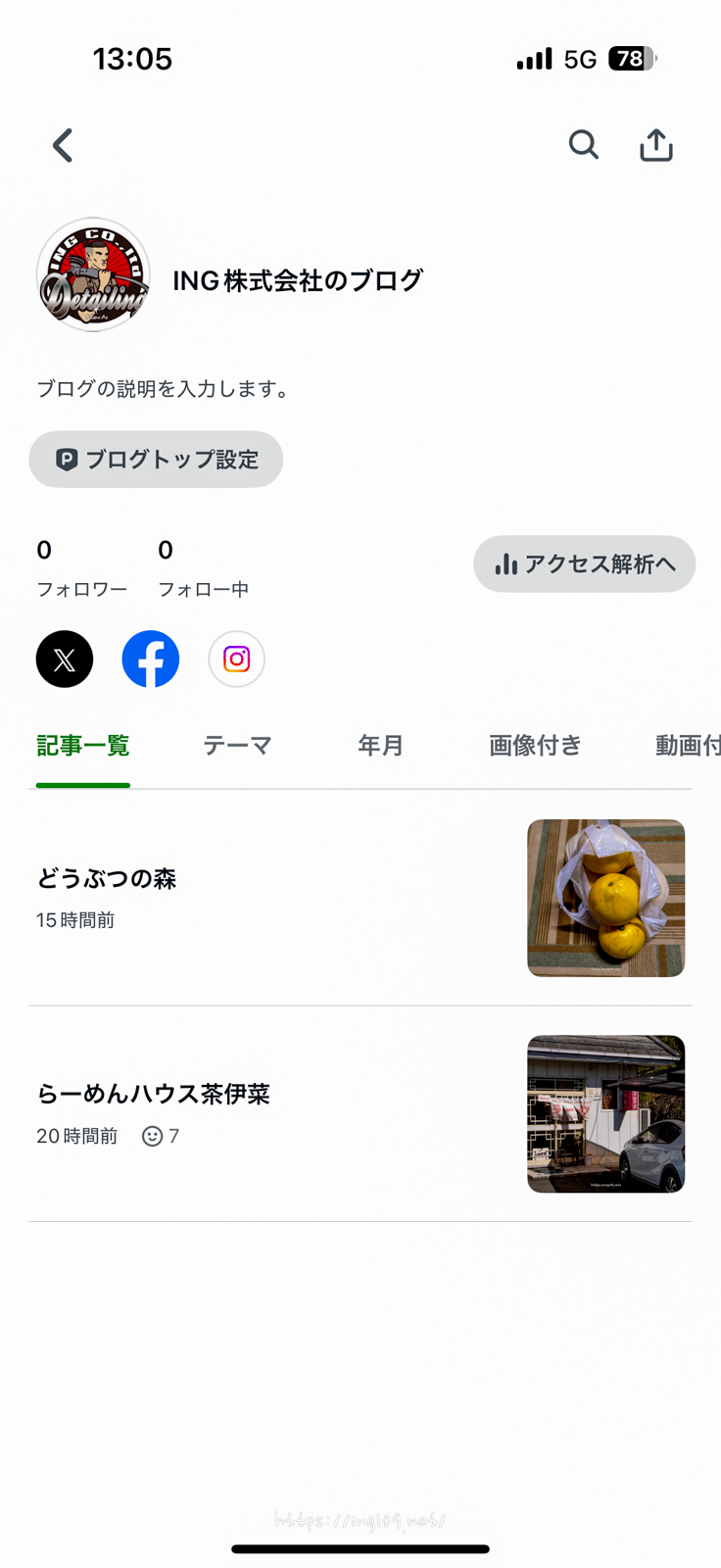
Task: Open the らーめんハウス茶伊菜 article
Action: tap(153, 1095)
